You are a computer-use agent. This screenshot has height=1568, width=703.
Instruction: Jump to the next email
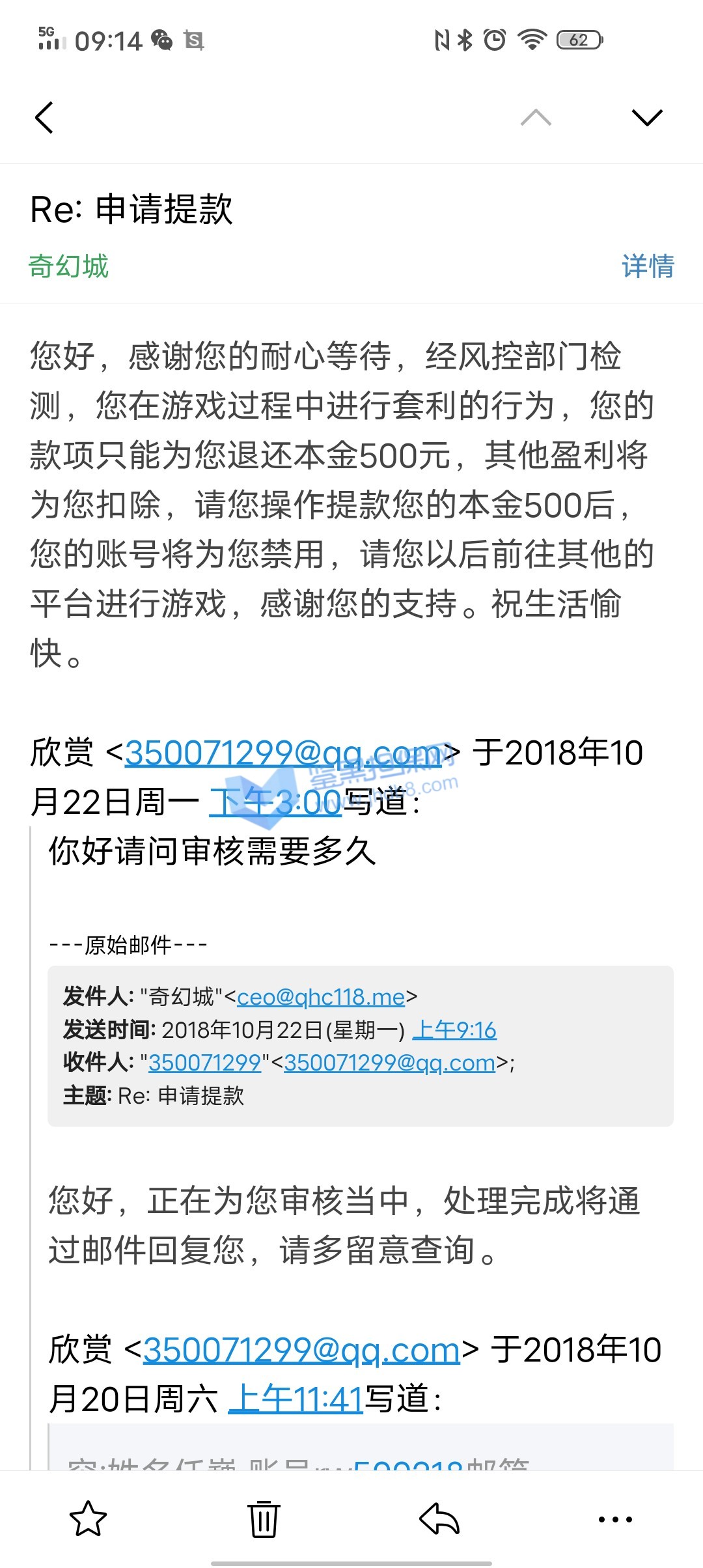tap(647, 118)
